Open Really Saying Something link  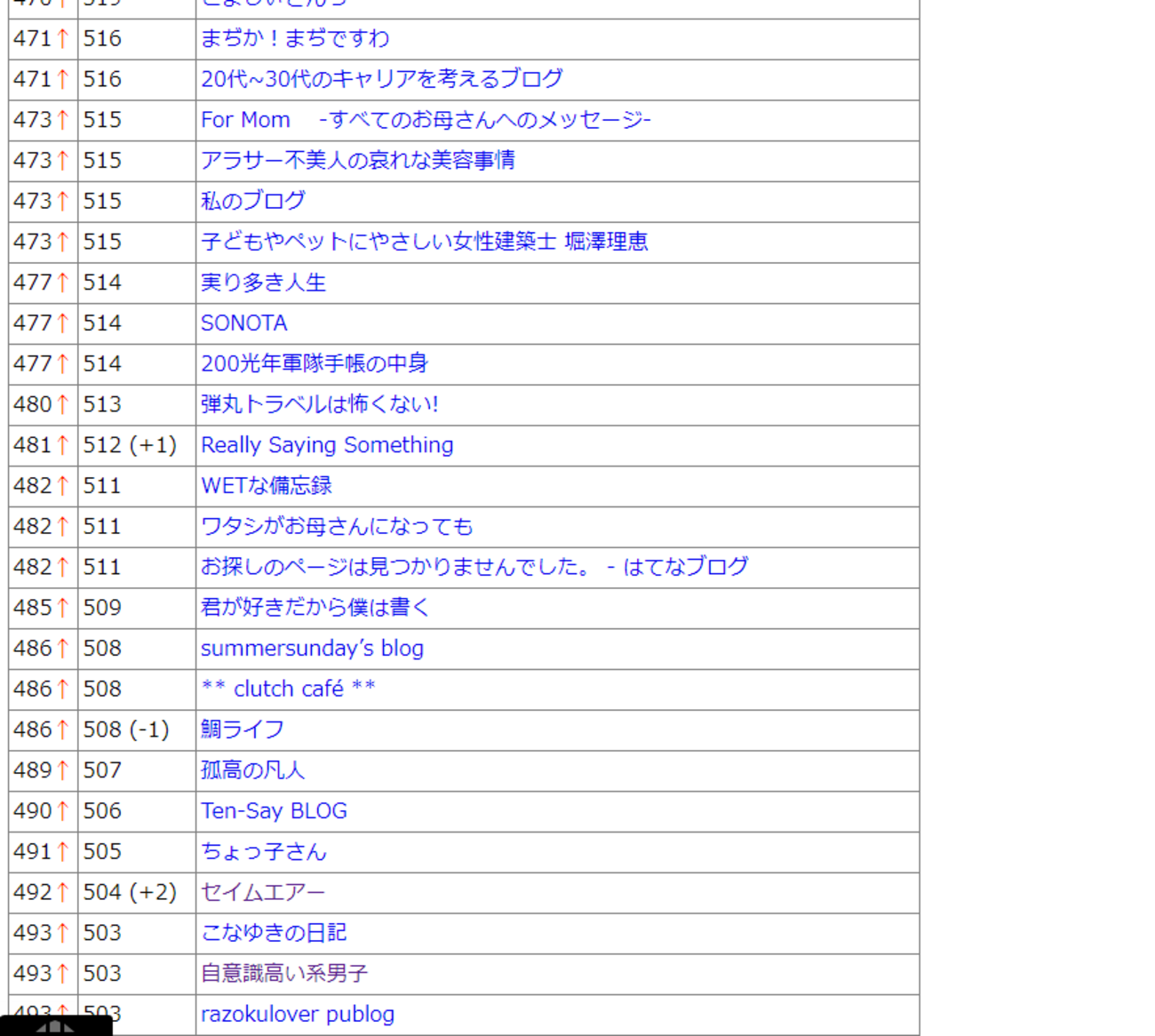pos(326,445)
